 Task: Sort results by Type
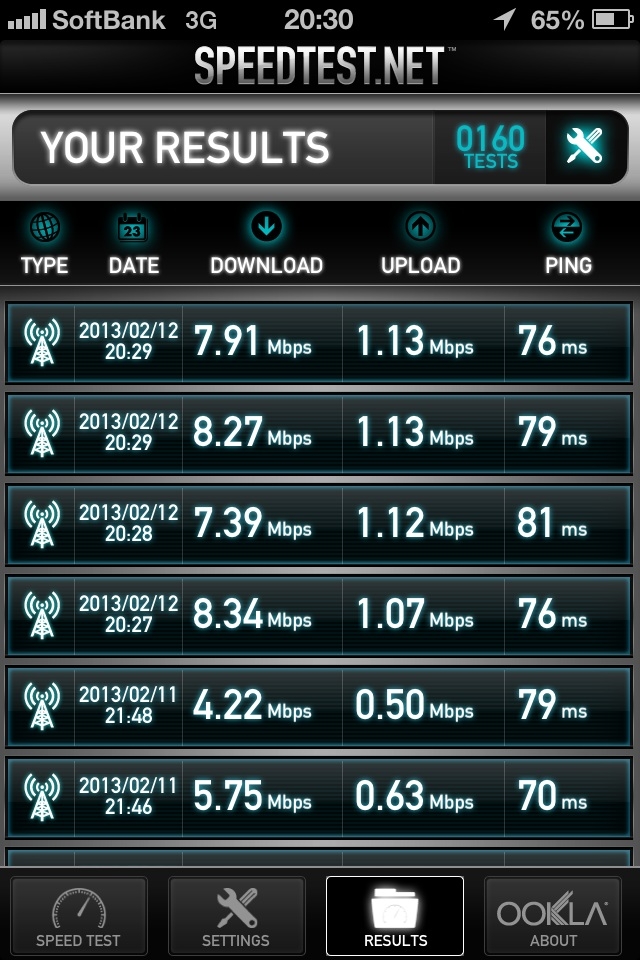pos(45,244)
